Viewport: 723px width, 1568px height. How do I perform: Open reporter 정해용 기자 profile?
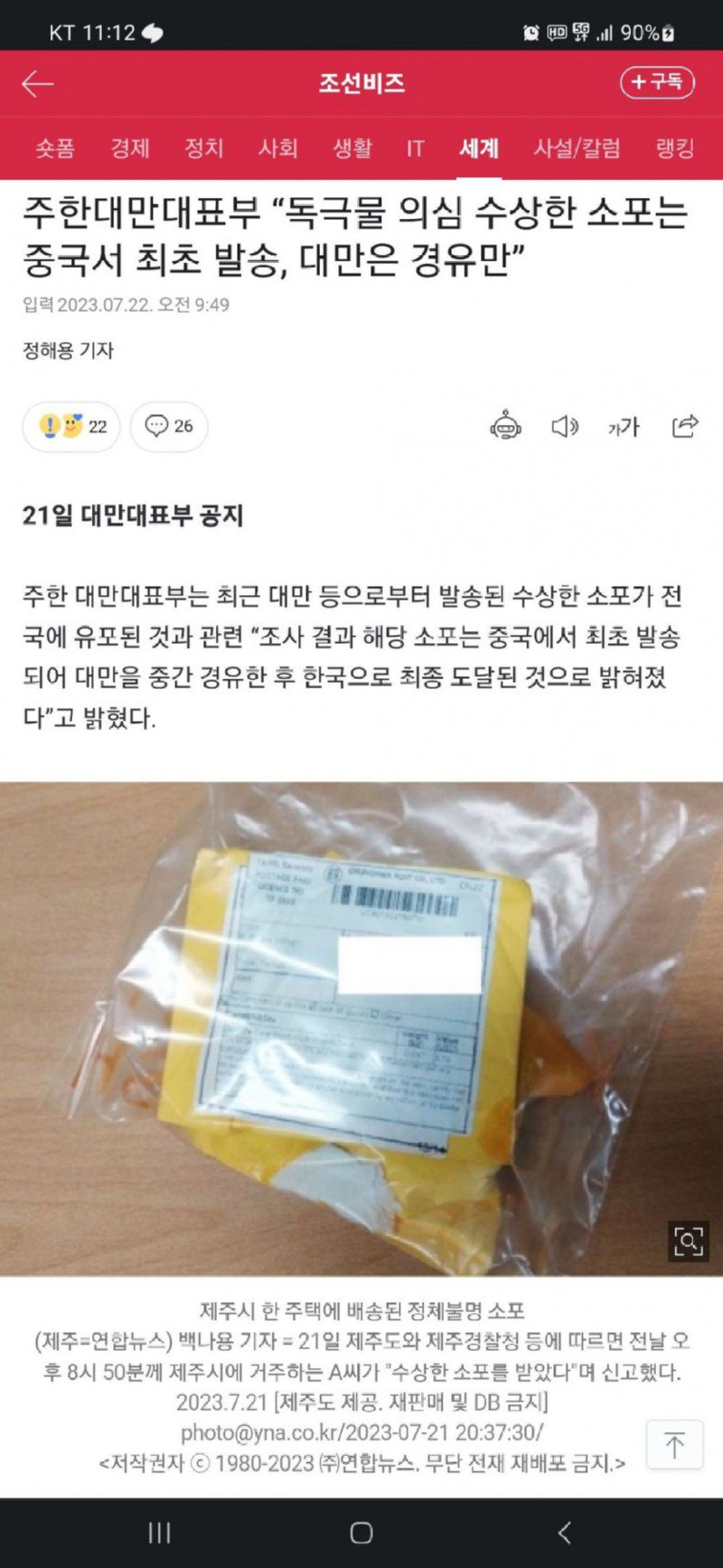point(69,350)
